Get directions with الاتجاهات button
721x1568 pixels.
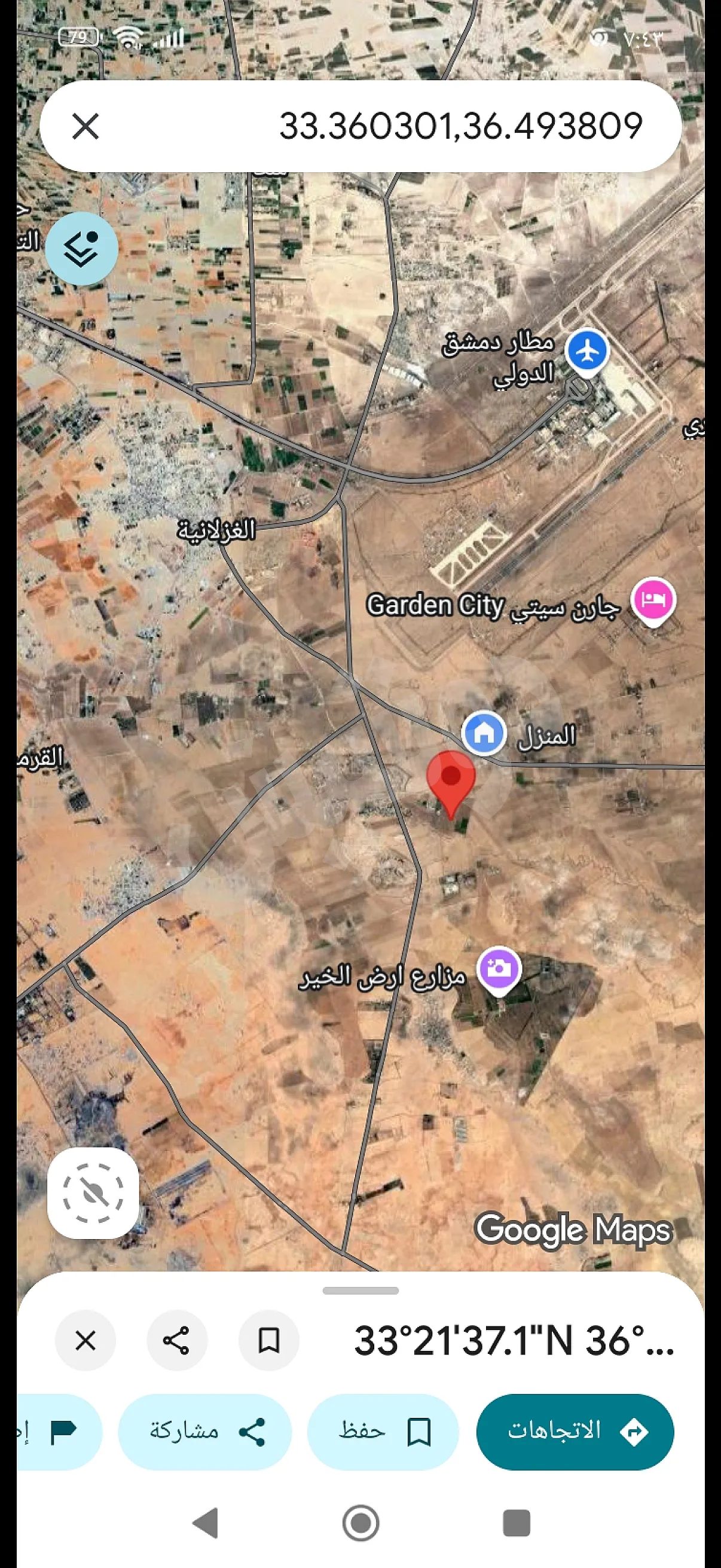point(575,1432)
